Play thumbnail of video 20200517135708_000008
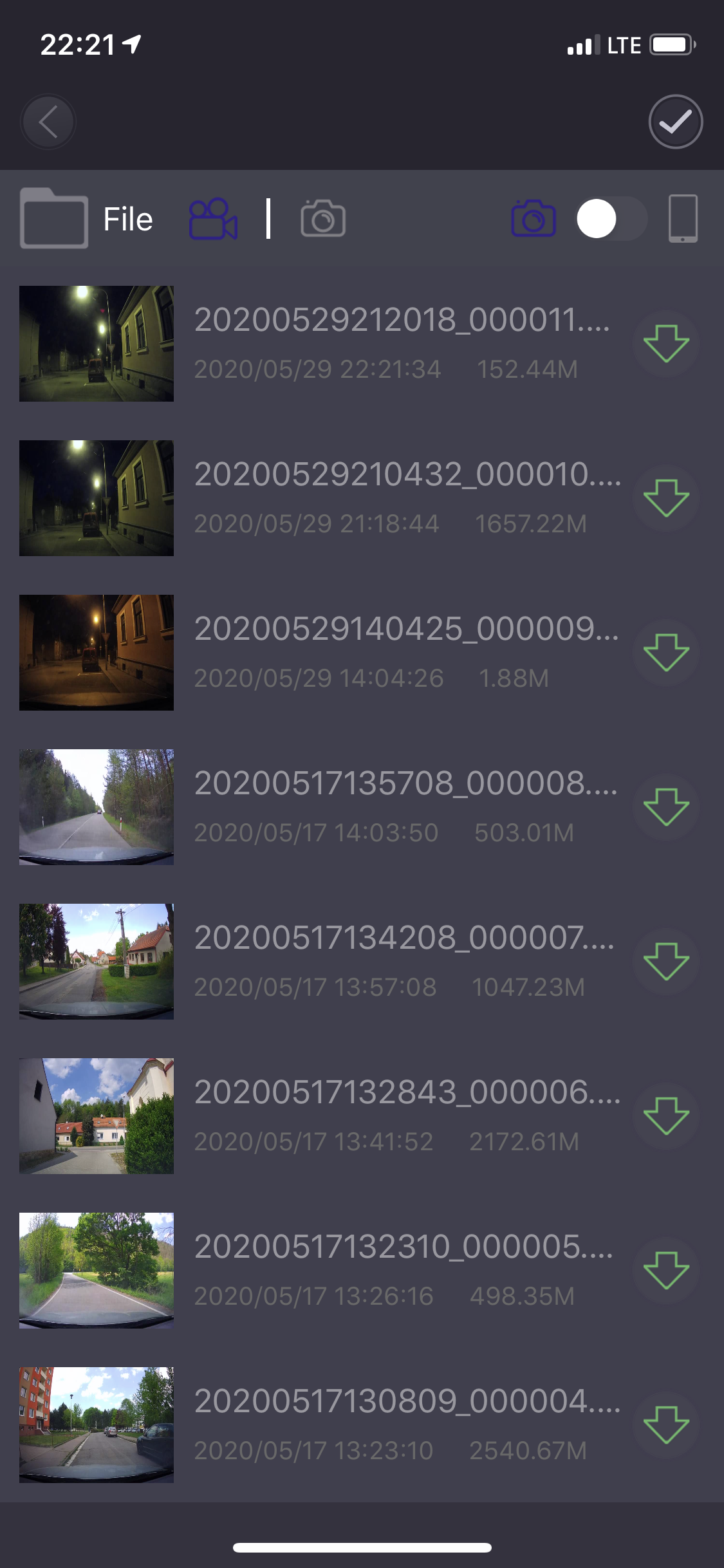Image resolution: width=724 pixels, height=1568 pixels. click(x=97, y=807)
